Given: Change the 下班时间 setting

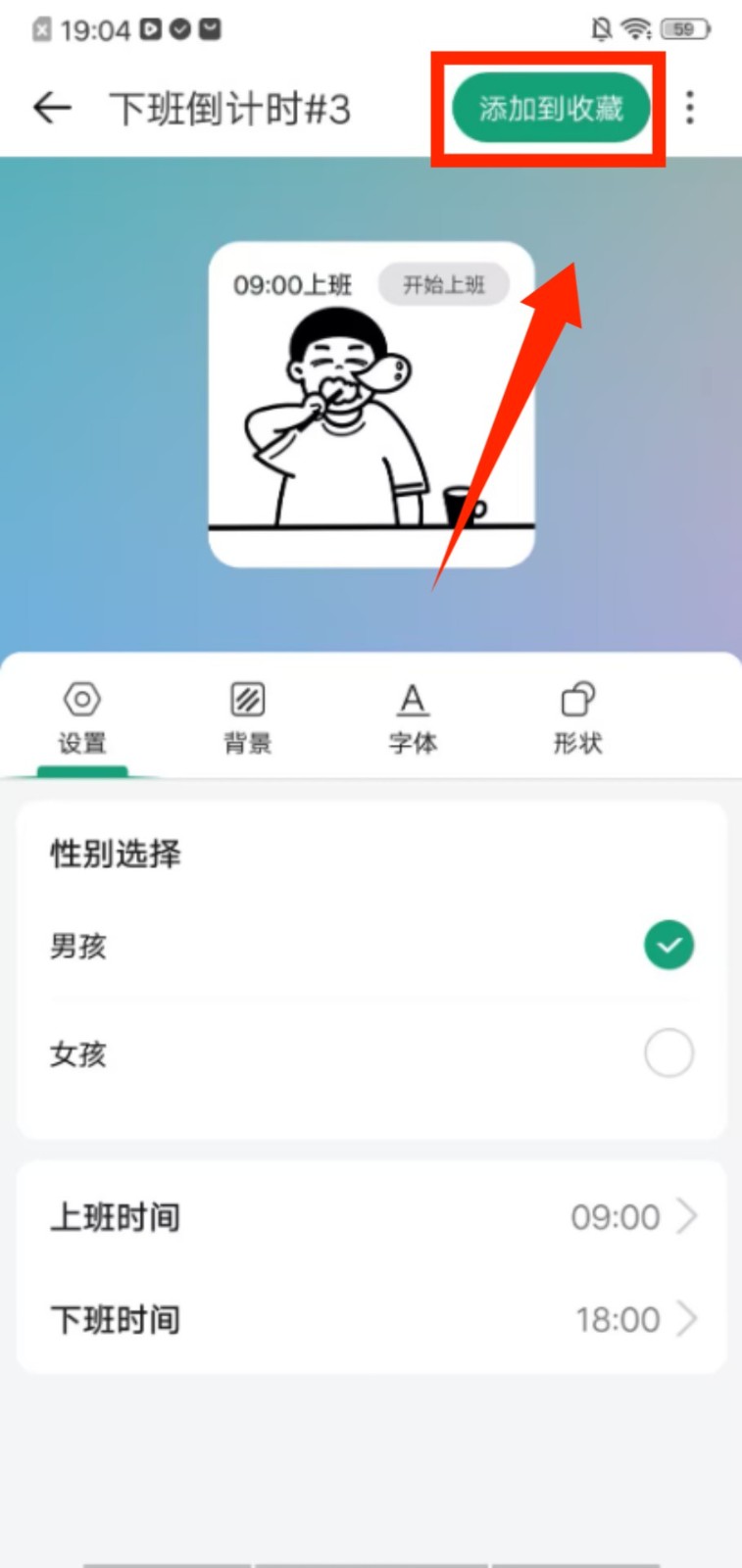Looking at the screenshot, I should click(x=371, y=1320).
